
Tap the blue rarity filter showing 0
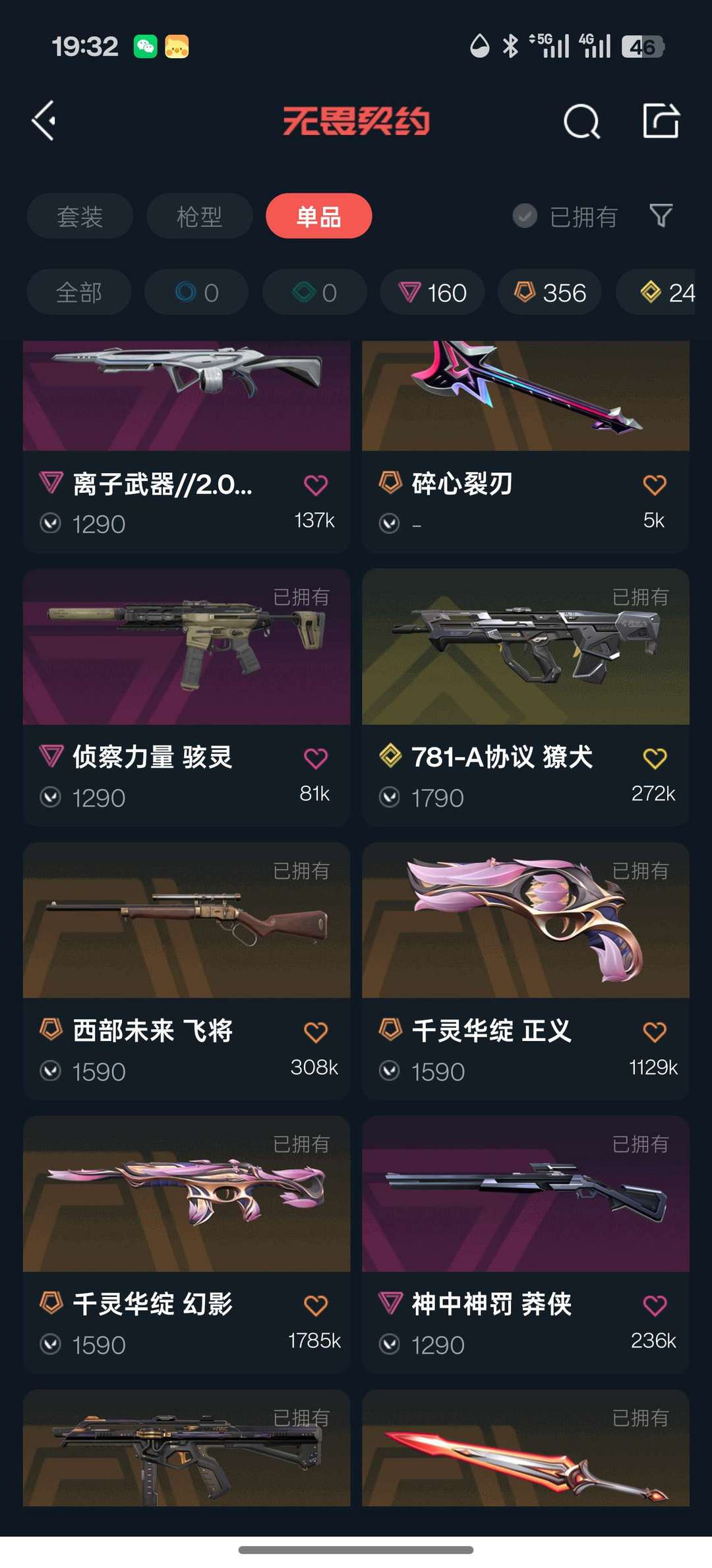[x=196, y=292]
